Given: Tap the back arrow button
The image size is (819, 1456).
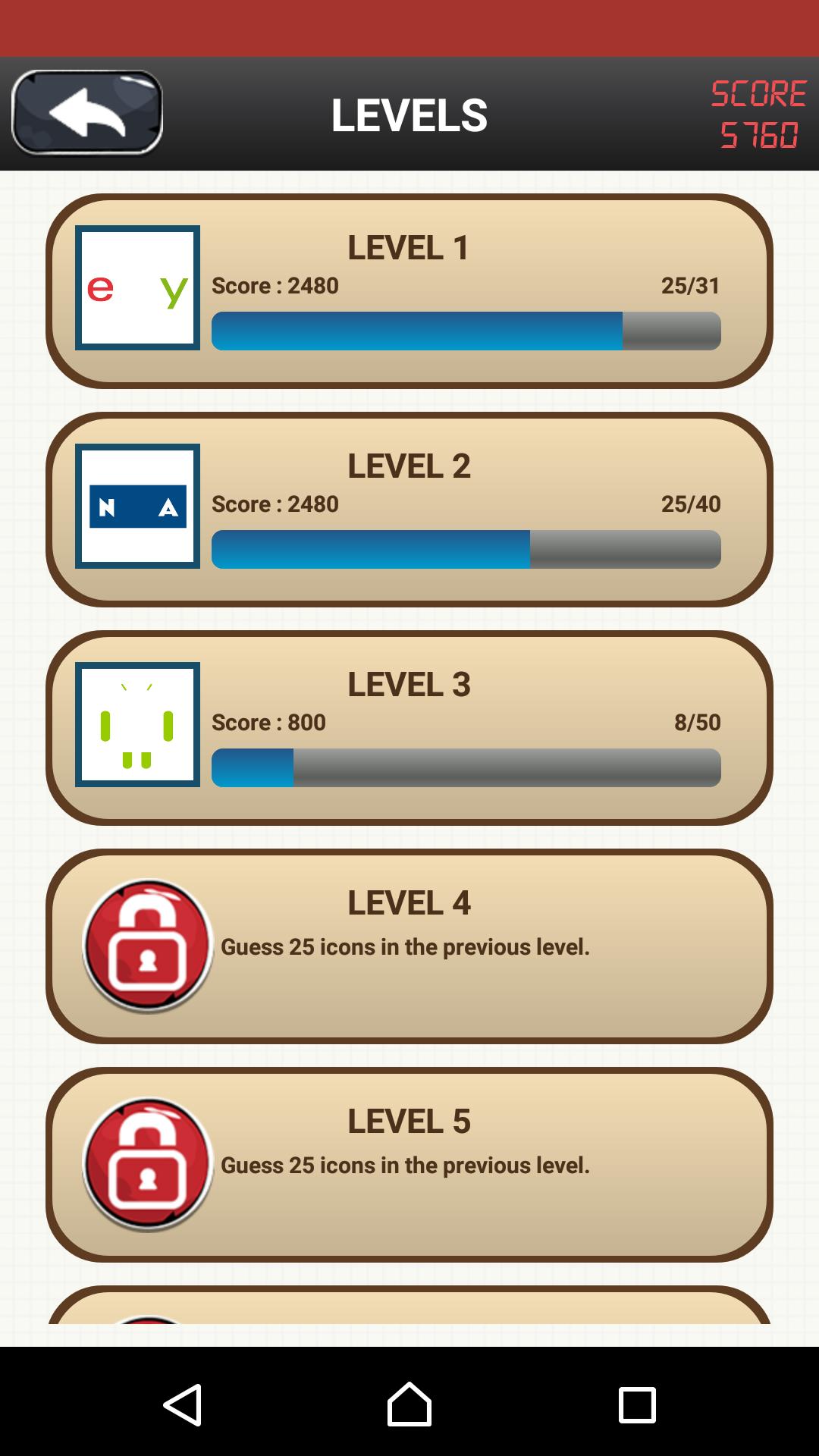Looking at the screenshot, I should coord(87,112).
